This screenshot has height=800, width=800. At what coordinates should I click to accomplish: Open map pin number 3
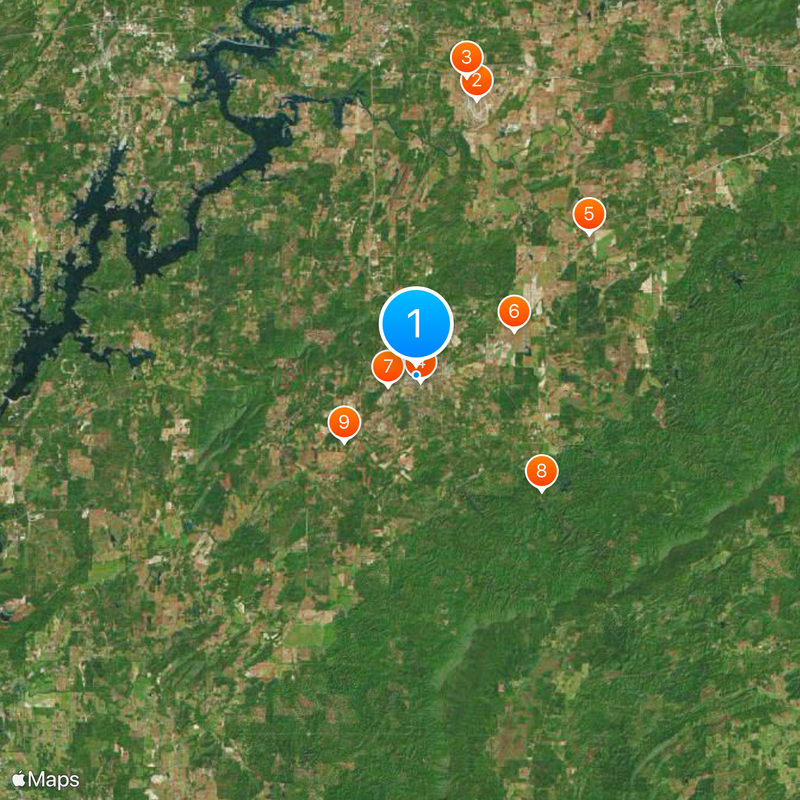(x=465, y=57)
